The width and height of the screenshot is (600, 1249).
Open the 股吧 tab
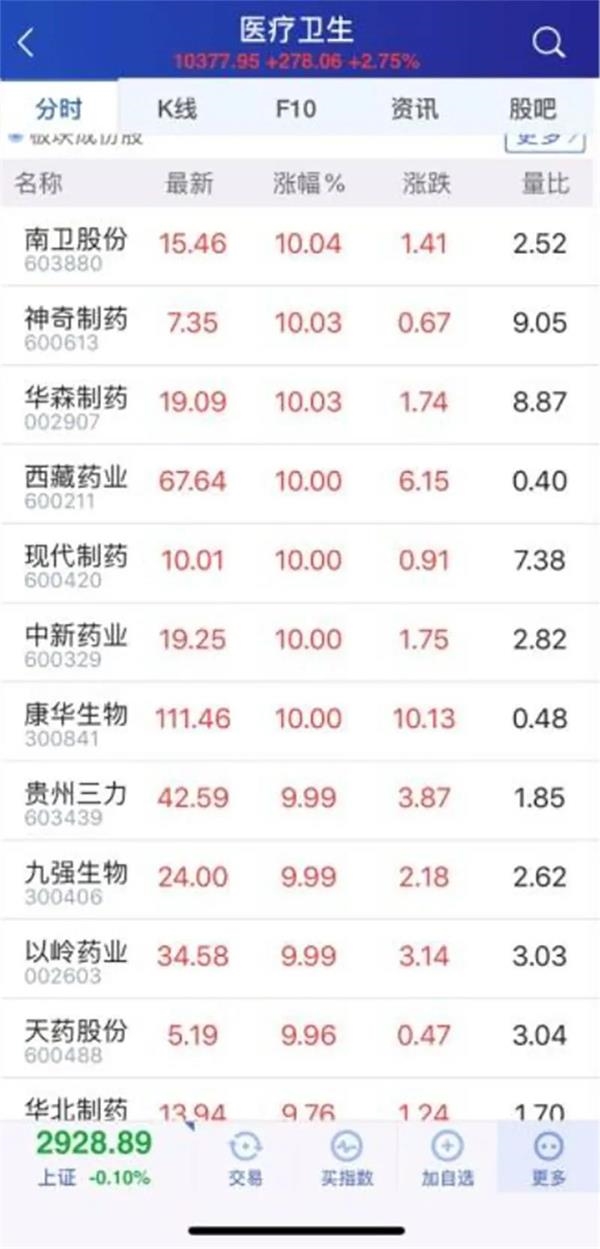coord(532,108)
